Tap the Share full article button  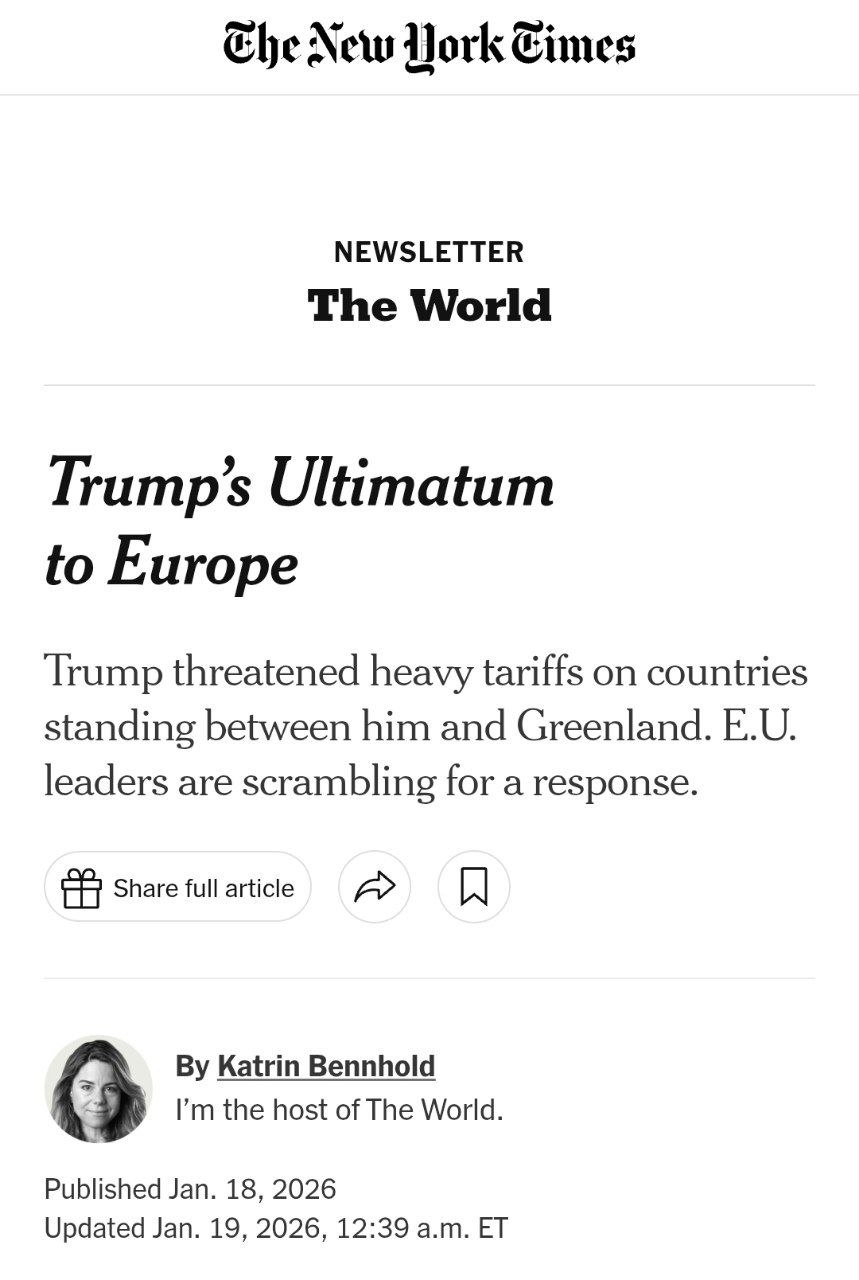click(178, 887)
